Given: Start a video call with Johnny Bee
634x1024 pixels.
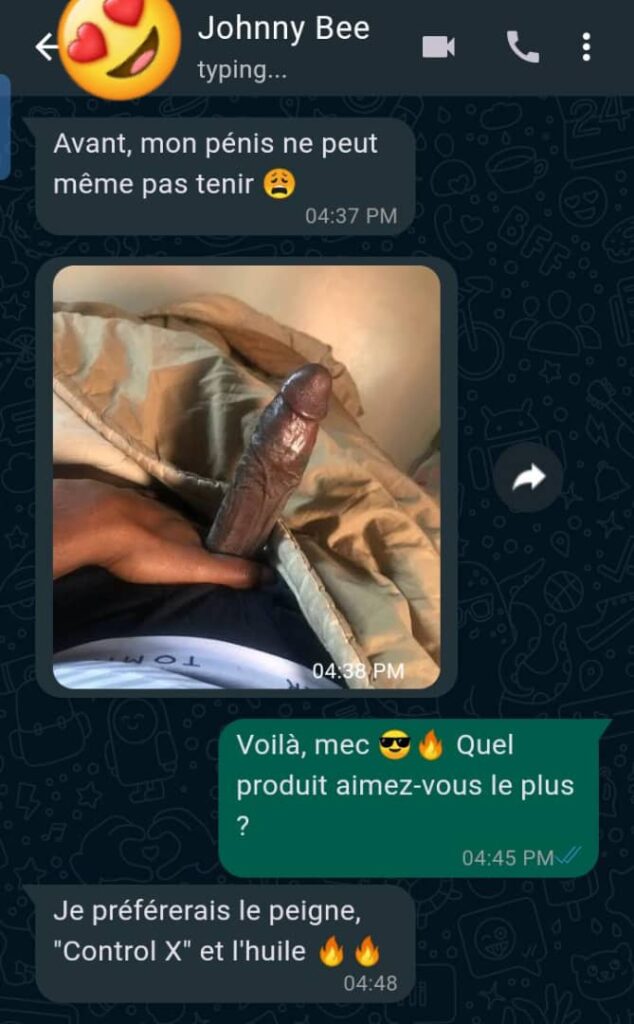Looking at the screenshot, I should [438, 47].
